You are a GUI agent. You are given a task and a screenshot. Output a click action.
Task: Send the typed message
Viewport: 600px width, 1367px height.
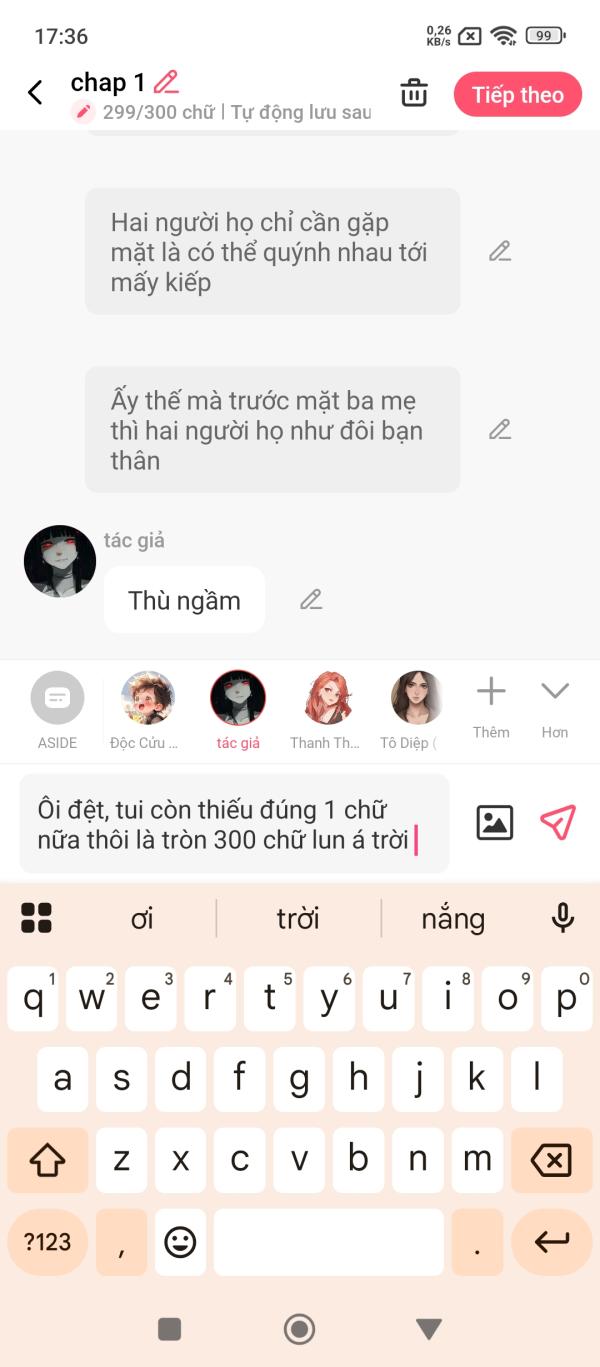click(558, 822)
